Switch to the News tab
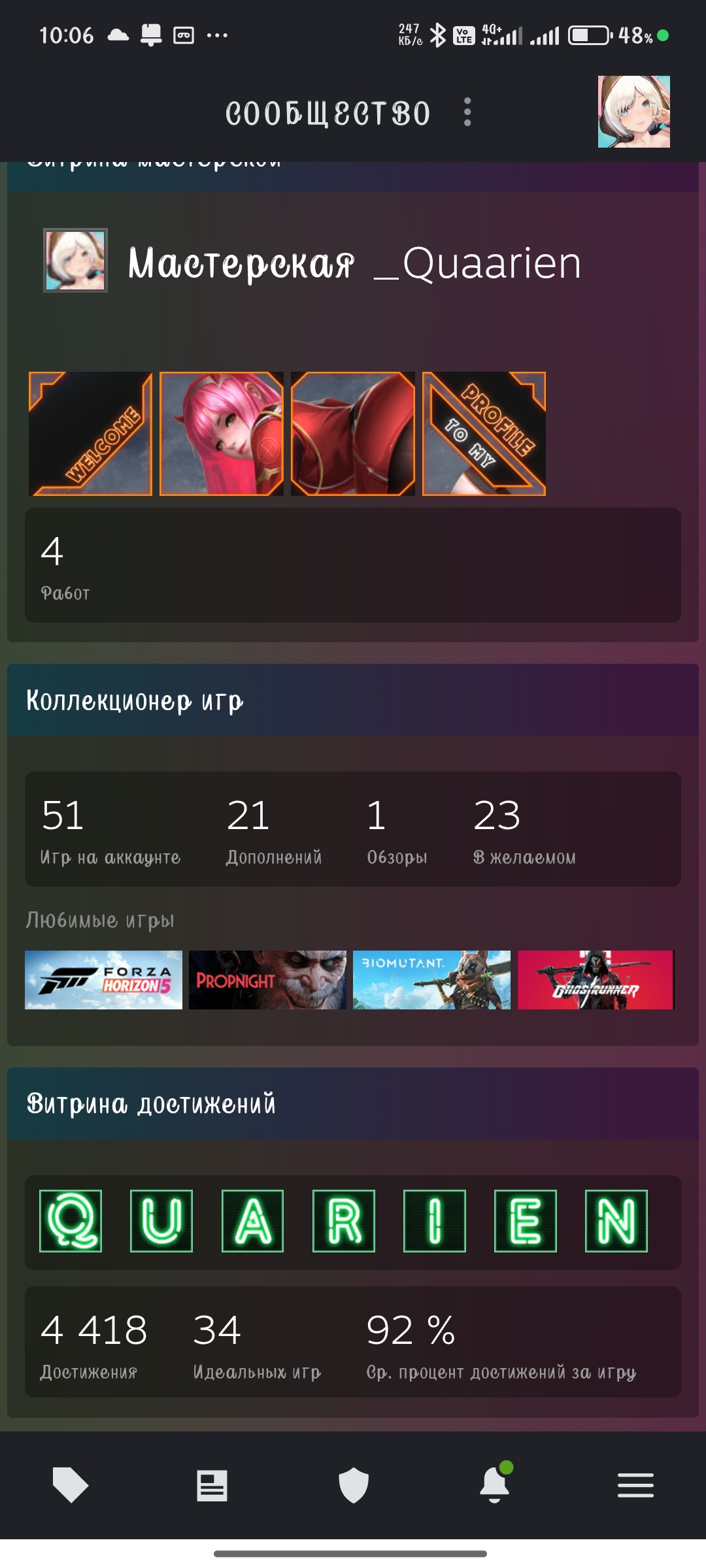 (212, 1486)
